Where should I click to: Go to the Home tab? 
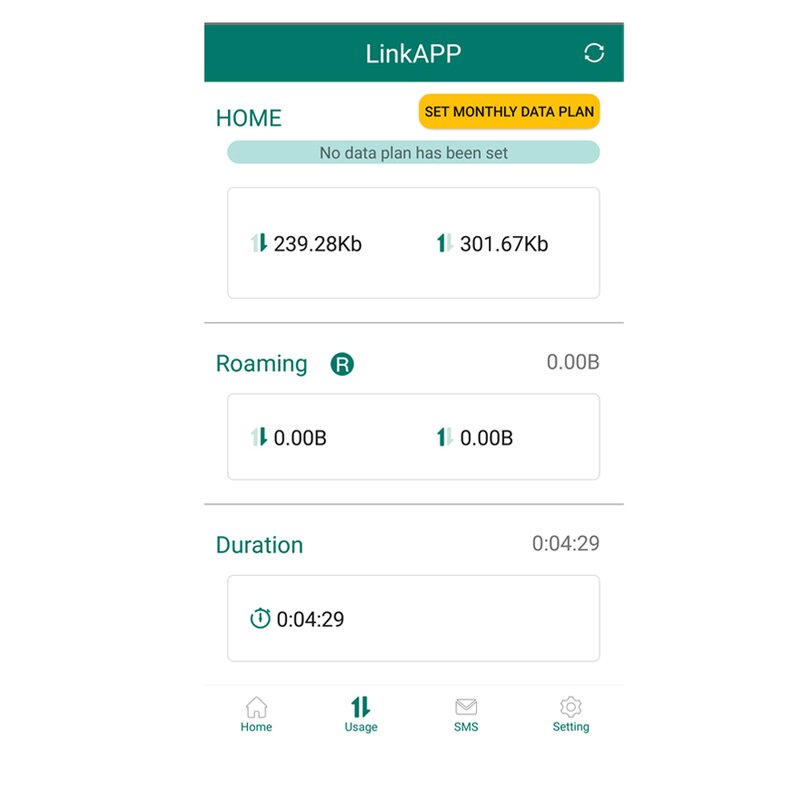coord(256,715)
